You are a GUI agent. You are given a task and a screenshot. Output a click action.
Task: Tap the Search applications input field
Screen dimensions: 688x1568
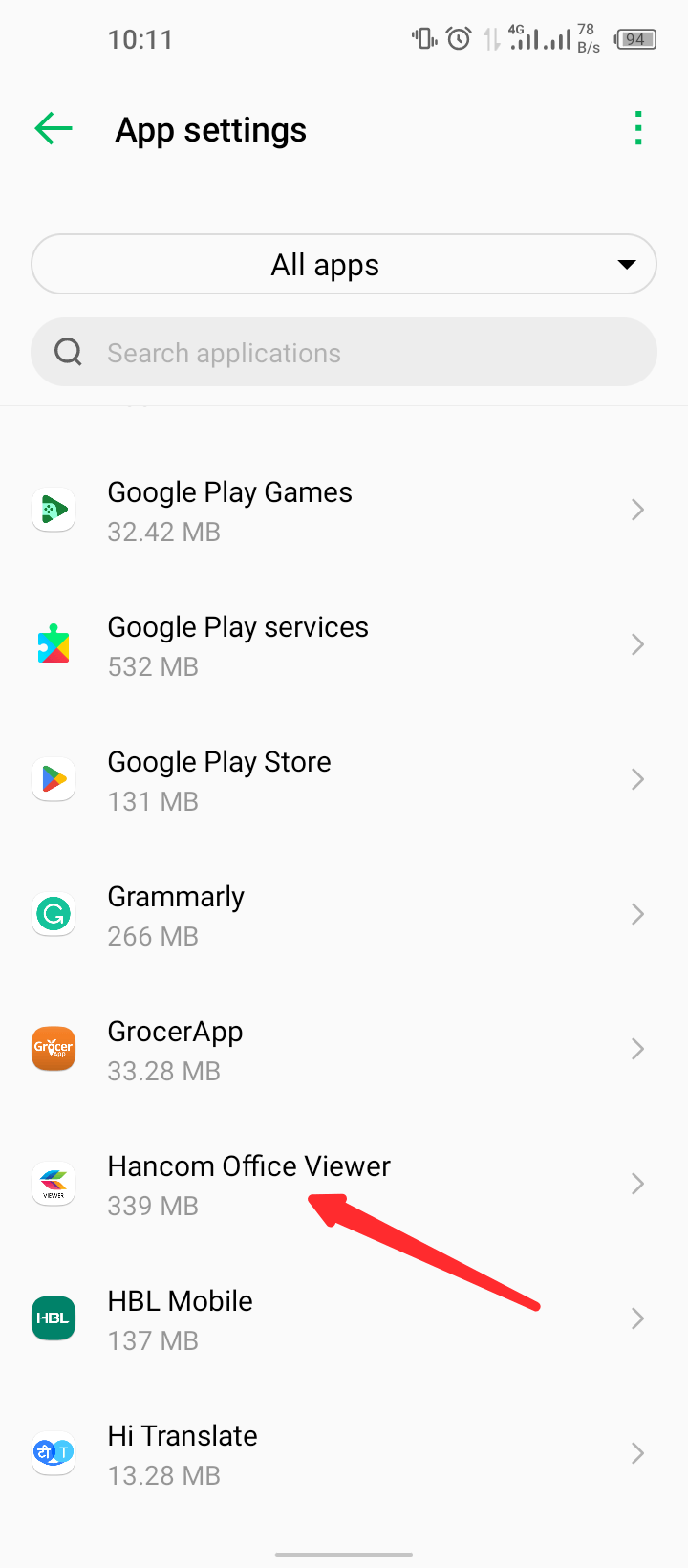click(x=287, y=352)
